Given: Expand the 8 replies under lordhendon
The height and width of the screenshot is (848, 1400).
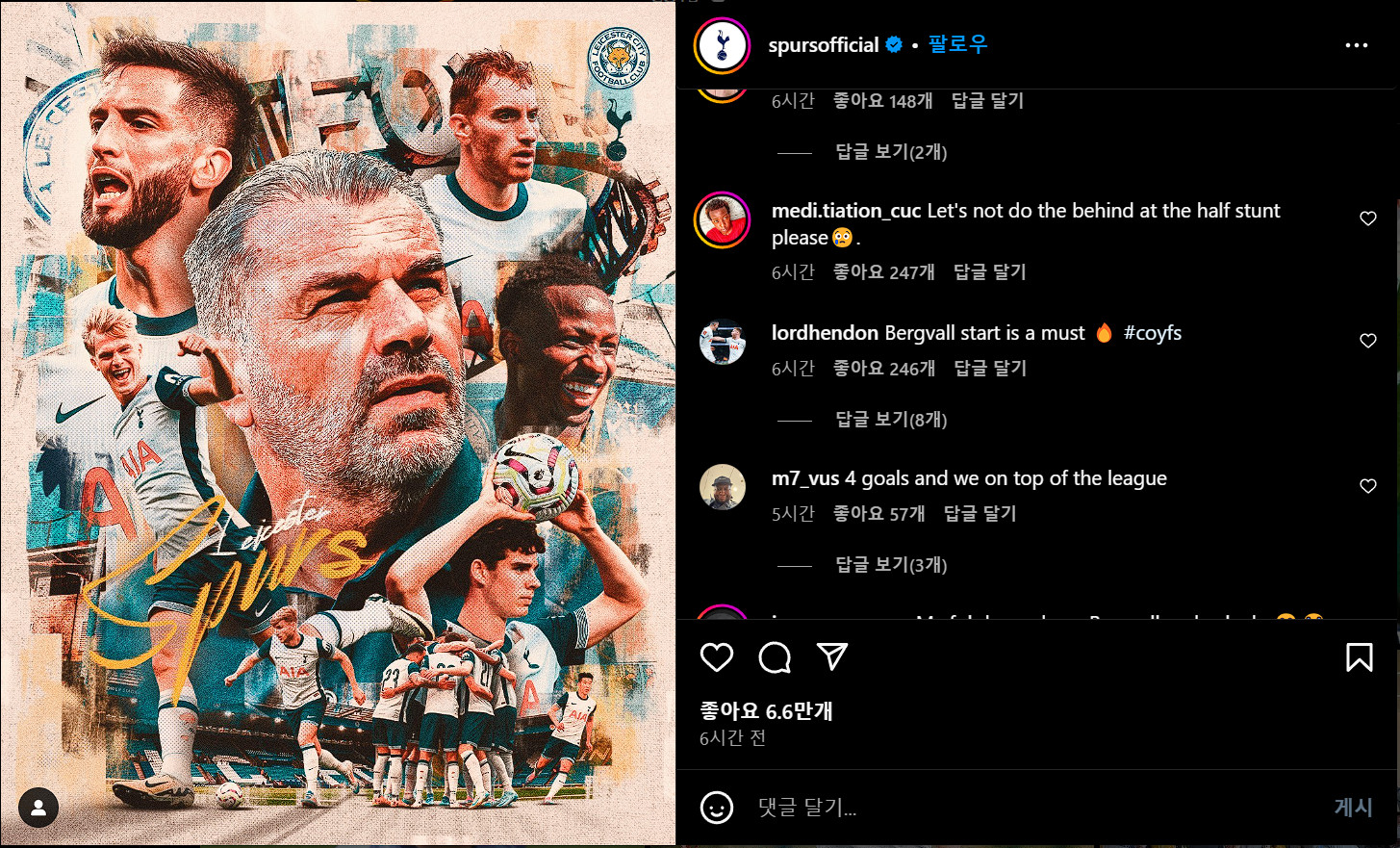Looking at the screenshot, I should [x=890, y=420].
